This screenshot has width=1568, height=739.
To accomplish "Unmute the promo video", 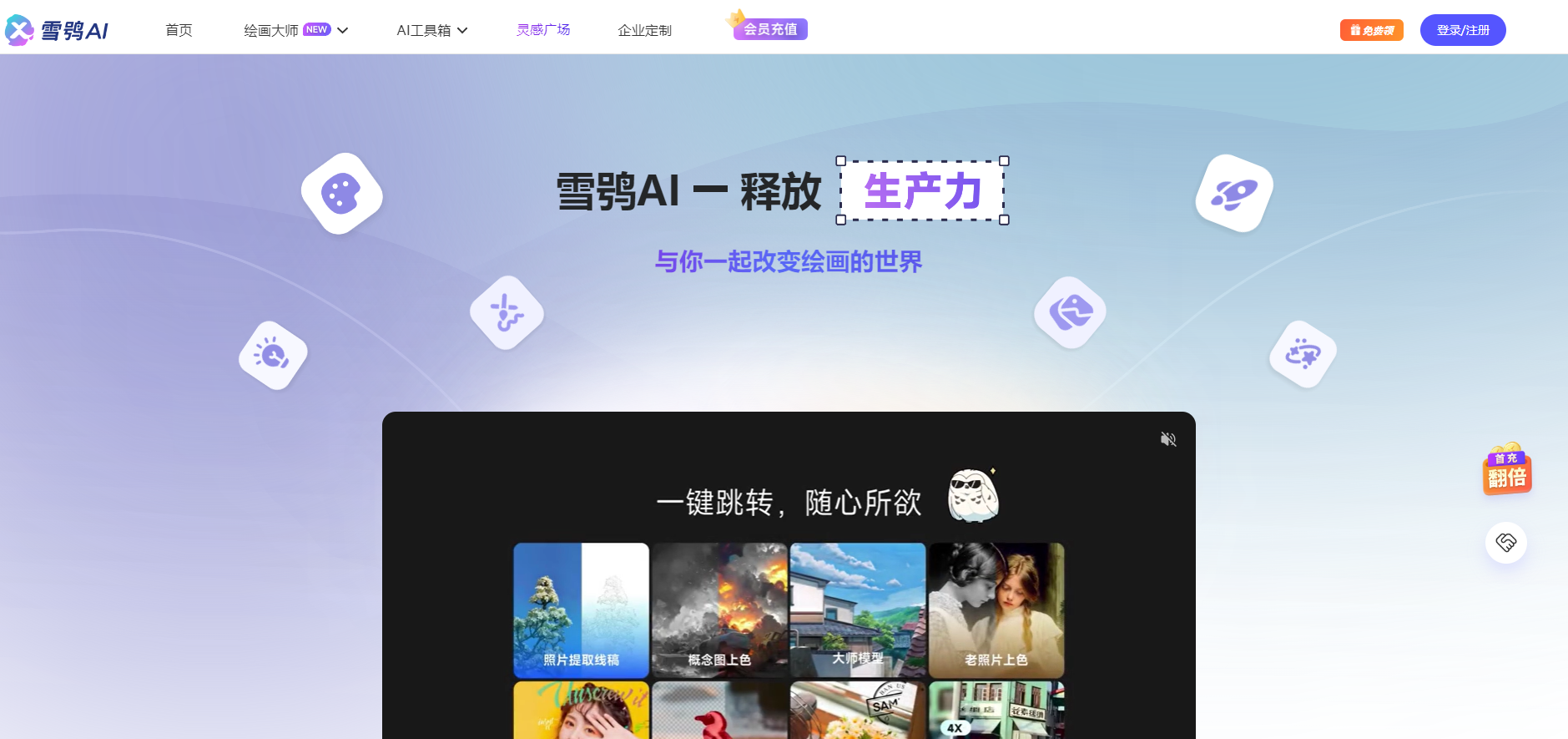I will [x=1168, y=439].
